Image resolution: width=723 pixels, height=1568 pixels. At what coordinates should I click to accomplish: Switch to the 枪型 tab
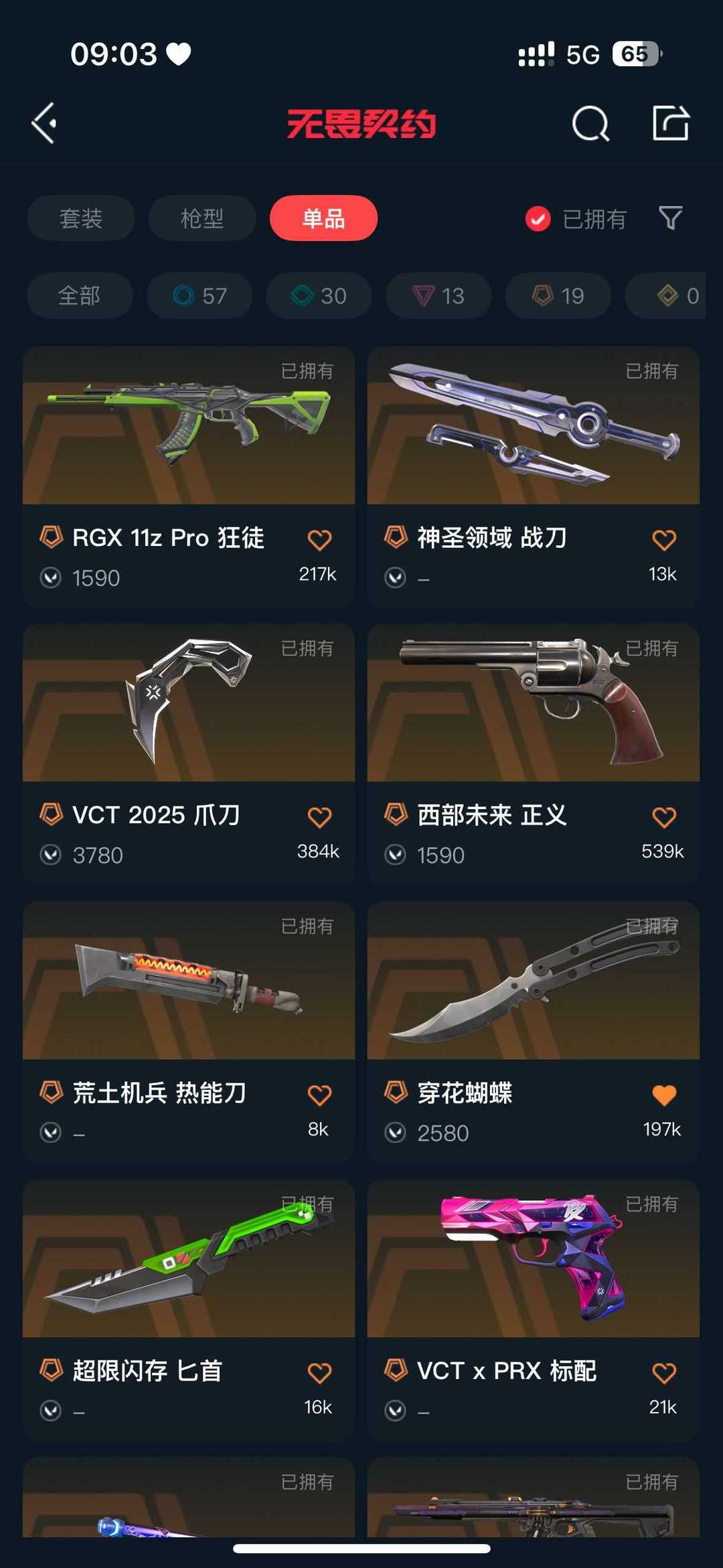point(202,218)
